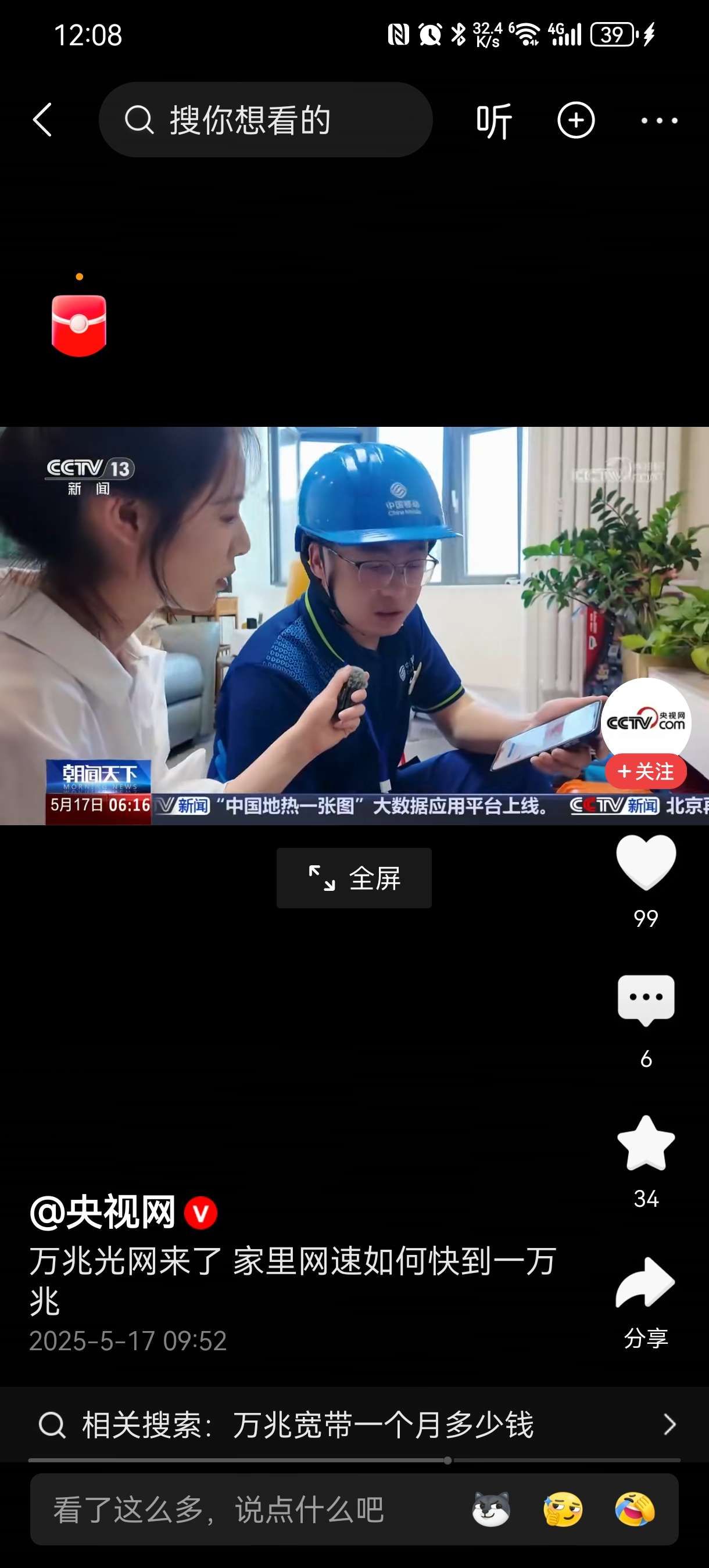Image resolution: width=709 pixels, height=1568 pixels.
Task: Open the 央视网 profile avatar
Action: [x=646, y=720]
